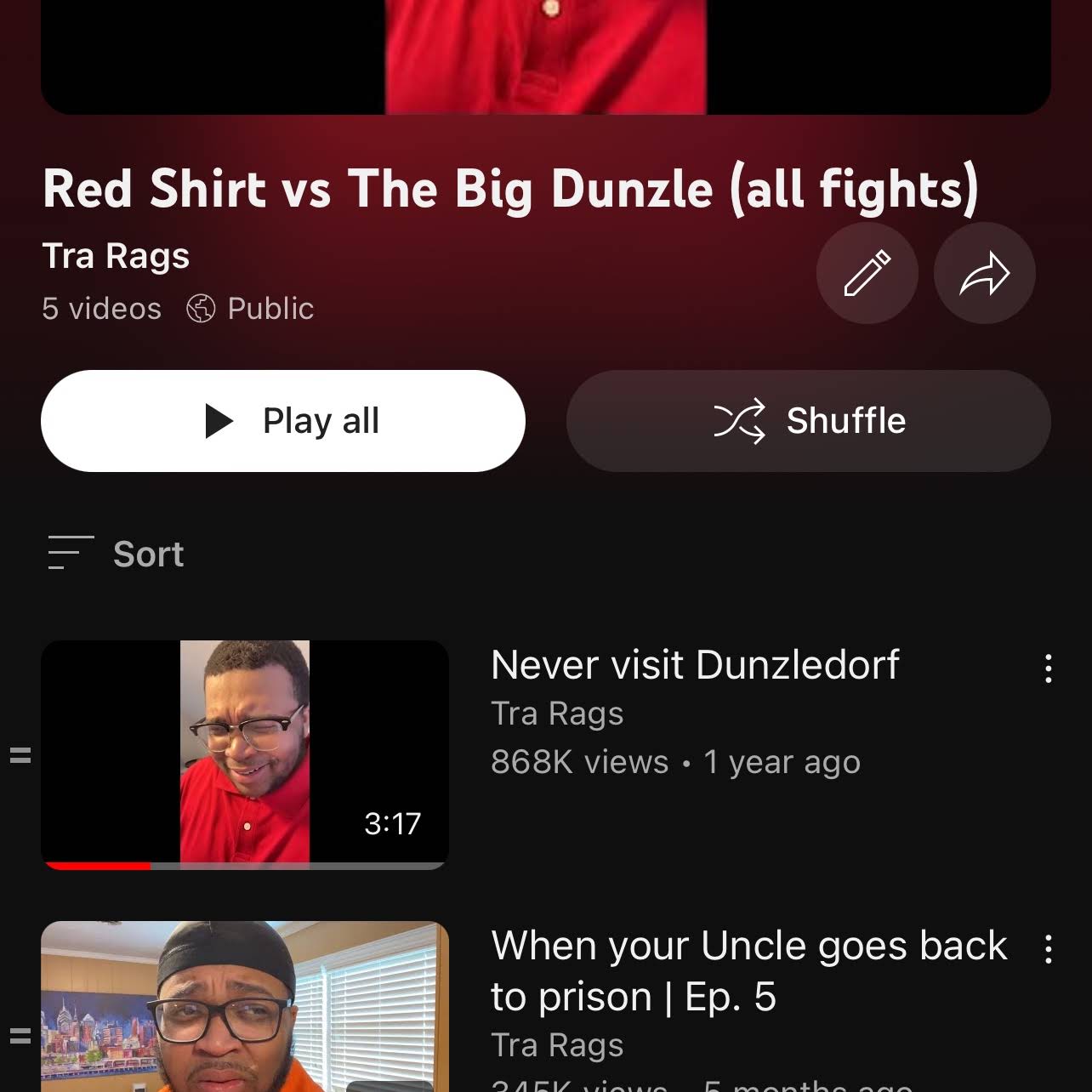Open more options for Never visit Dunzledorf

point(1048,668)
